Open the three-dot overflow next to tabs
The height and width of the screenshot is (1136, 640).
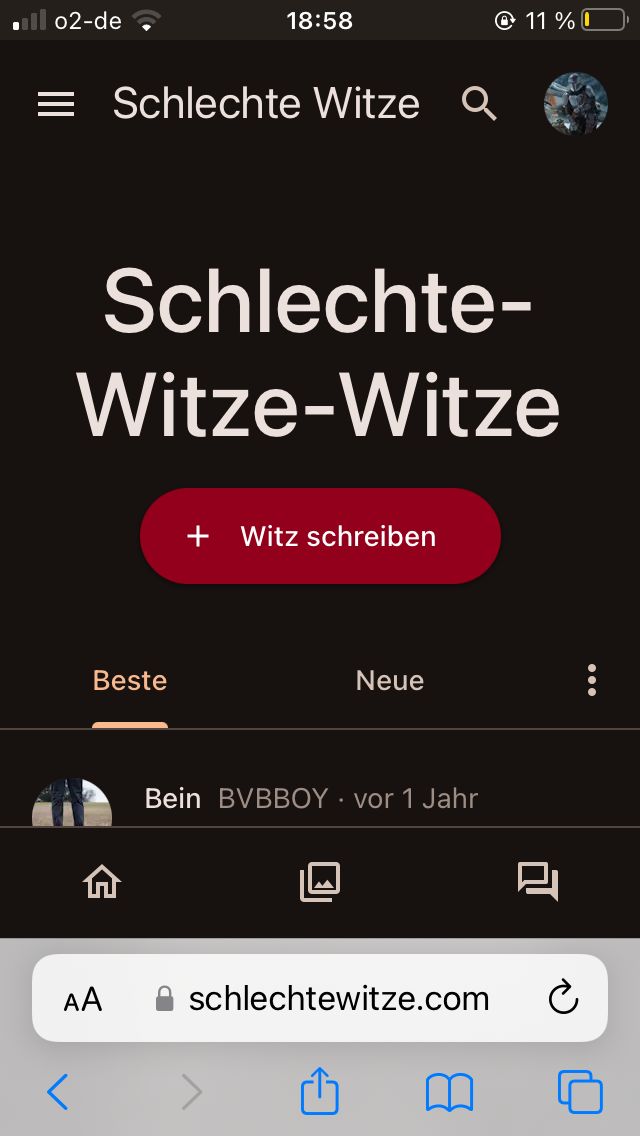pyautogui.click(x=592, y=680)
